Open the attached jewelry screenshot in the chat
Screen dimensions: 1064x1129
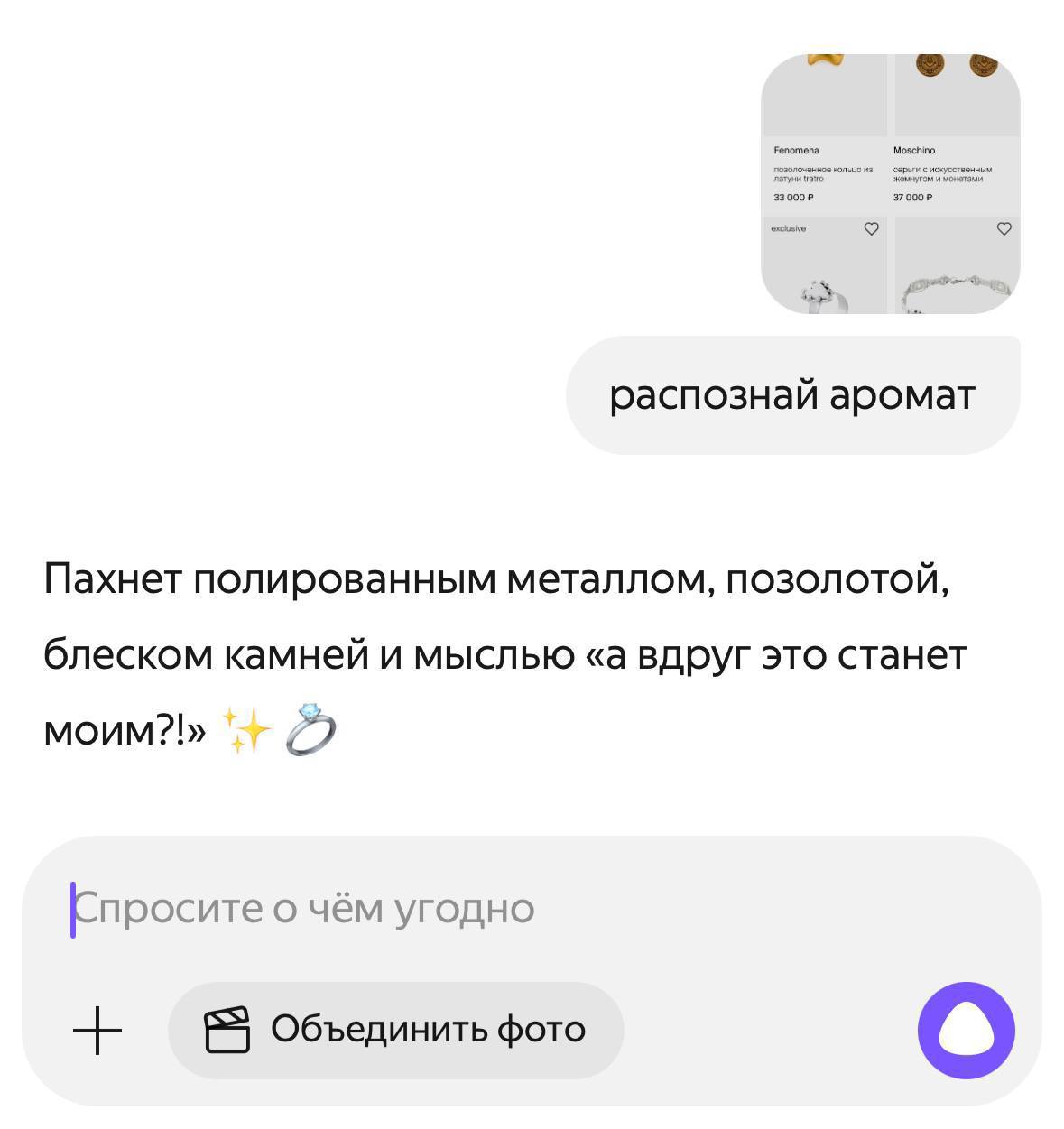pos(890,184)
